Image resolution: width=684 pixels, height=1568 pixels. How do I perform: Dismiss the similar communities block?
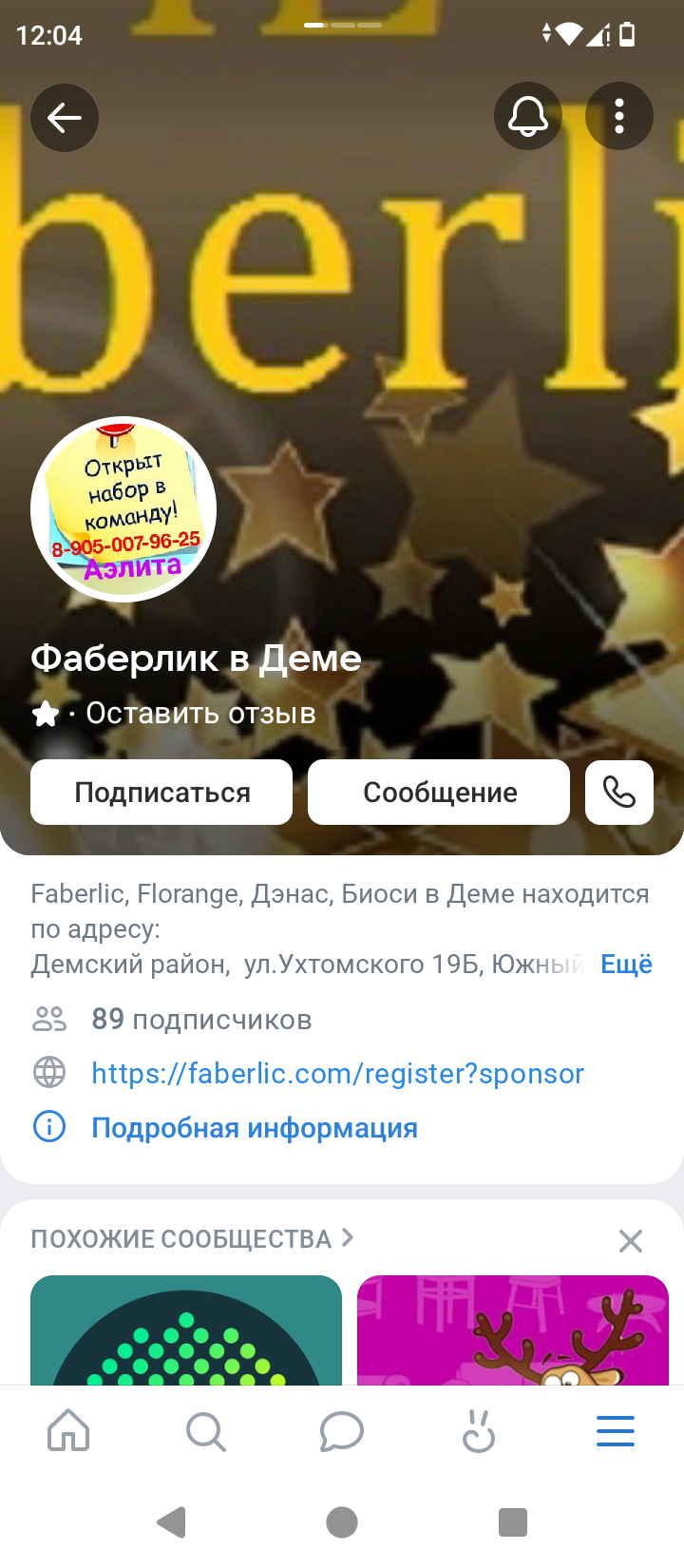pos(631,1240)
